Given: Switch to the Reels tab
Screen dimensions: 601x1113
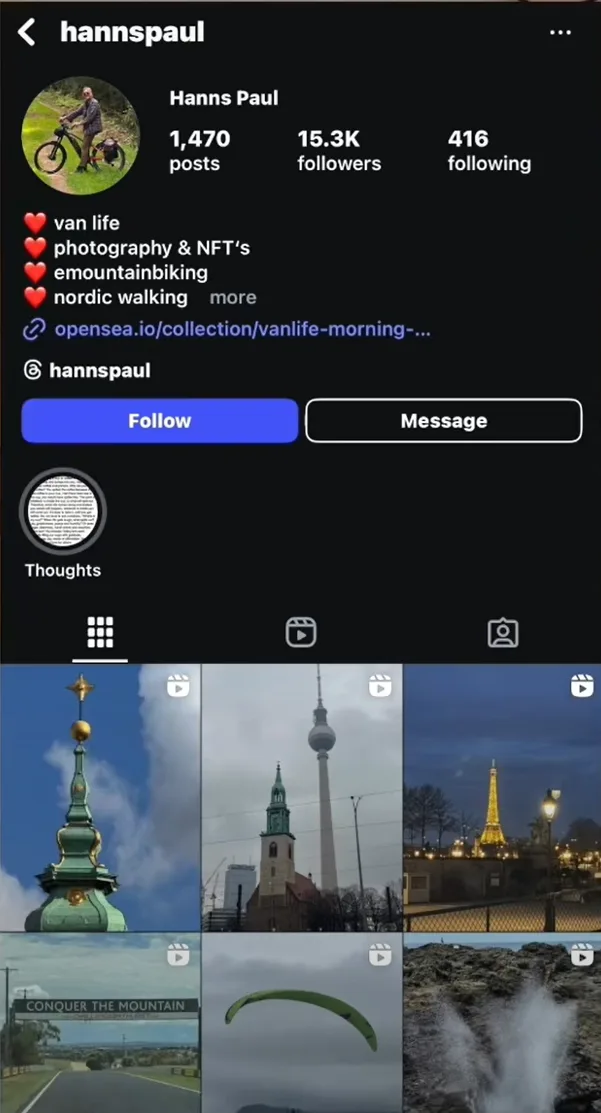Looking at the screenshot, I should (x=301, y=632).
